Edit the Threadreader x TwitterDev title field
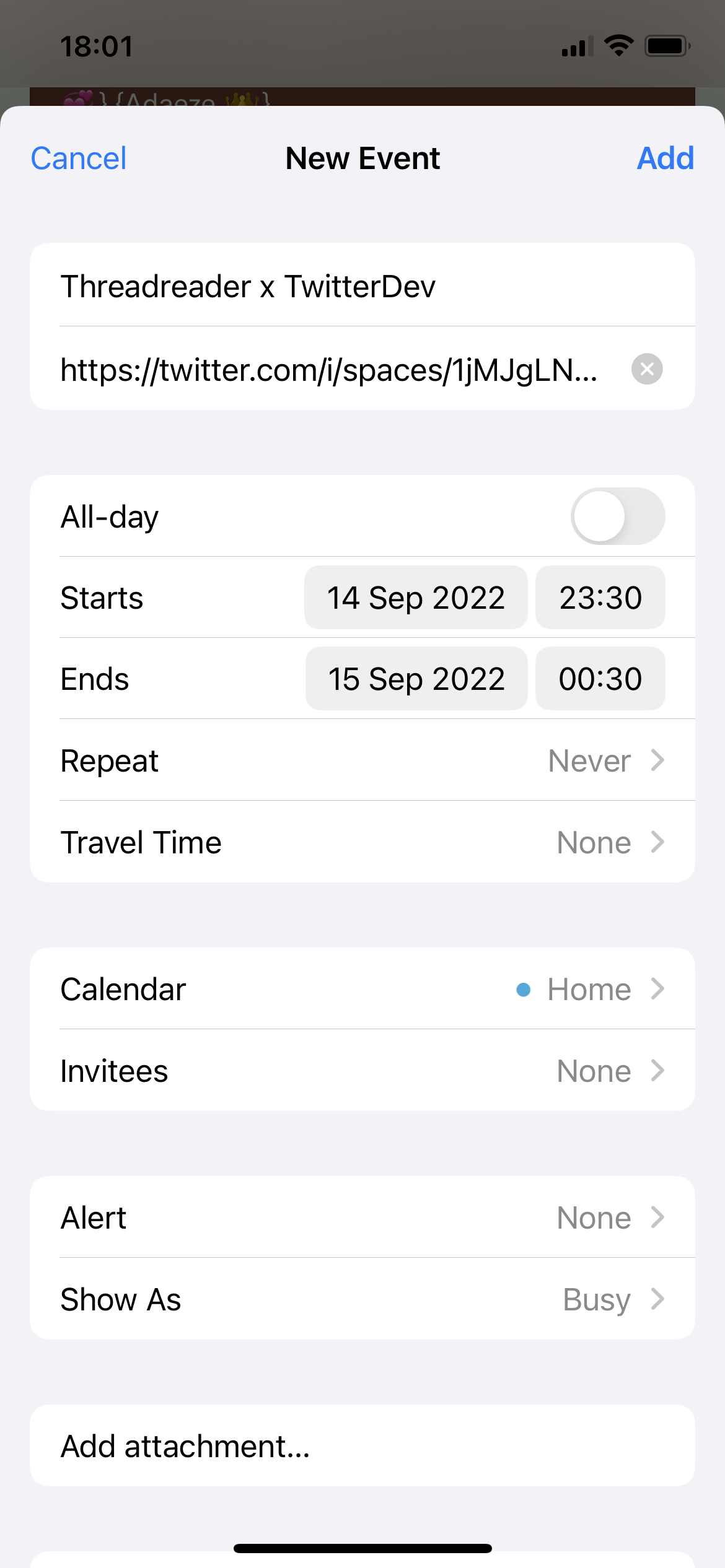The width and height of the screenshot is (725, 1568). [362, 285]
